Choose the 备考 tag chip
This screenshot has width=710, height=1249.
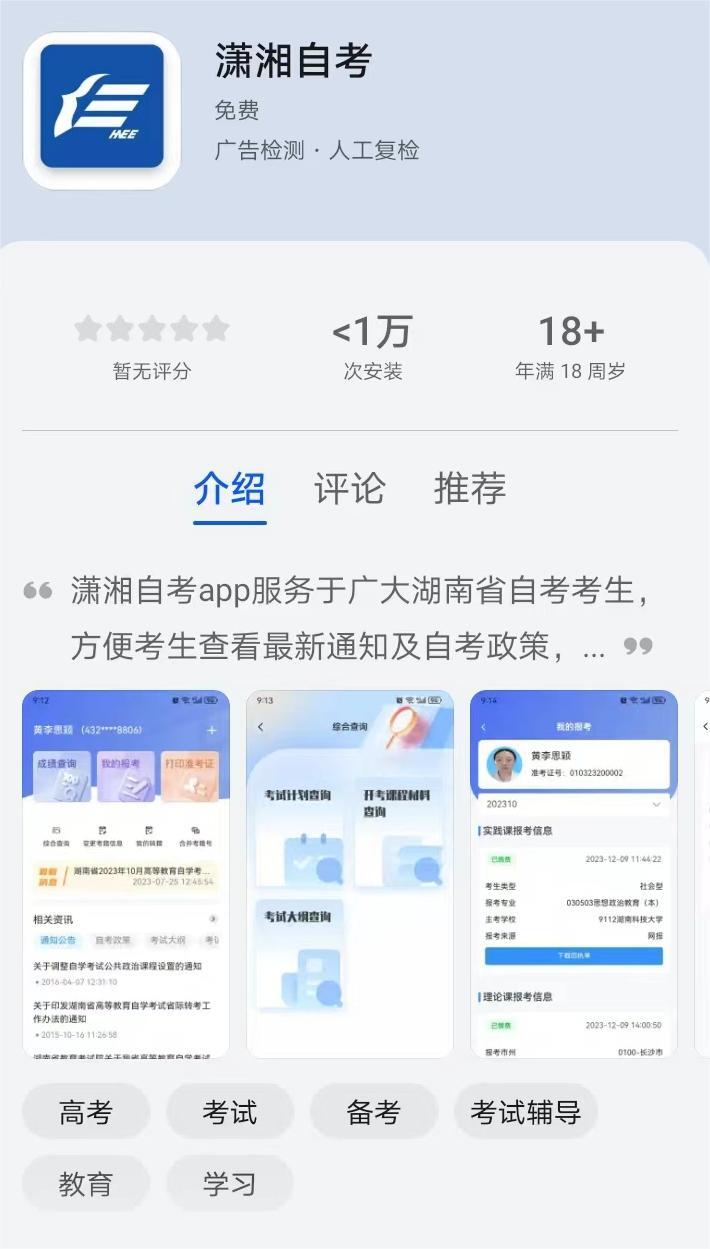[374, 1112]
